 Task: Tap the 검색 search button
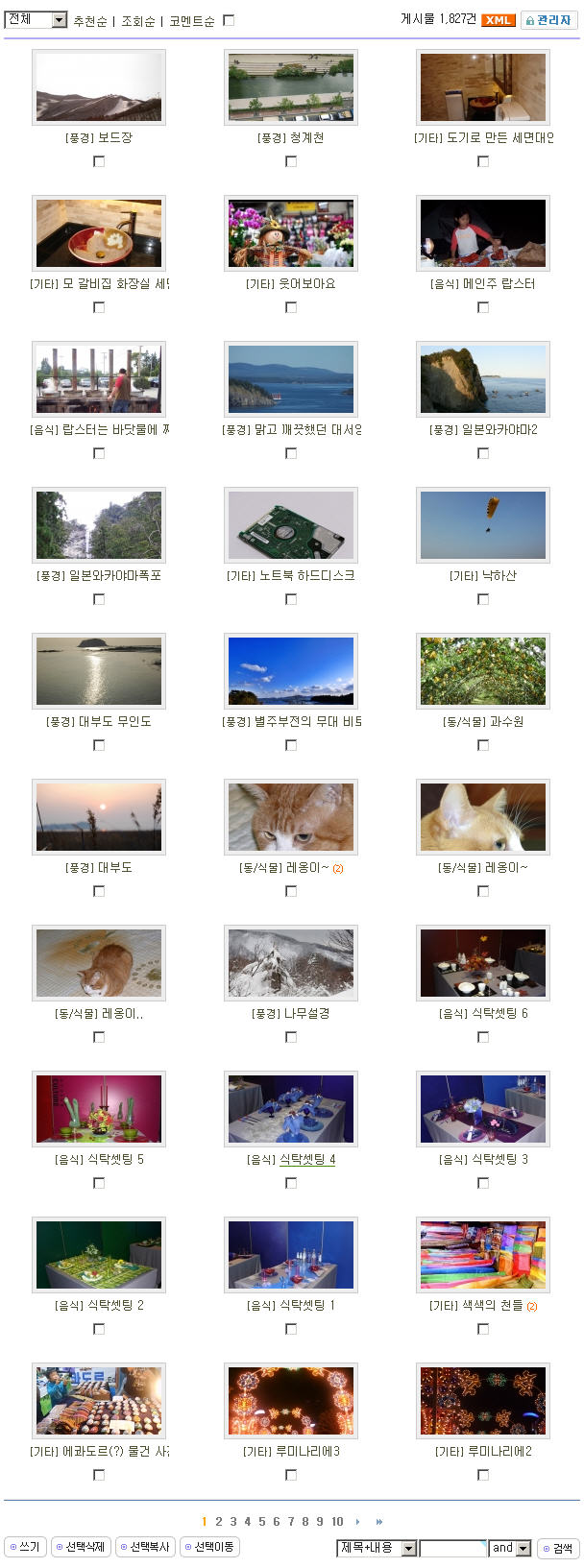(557, 1548)
